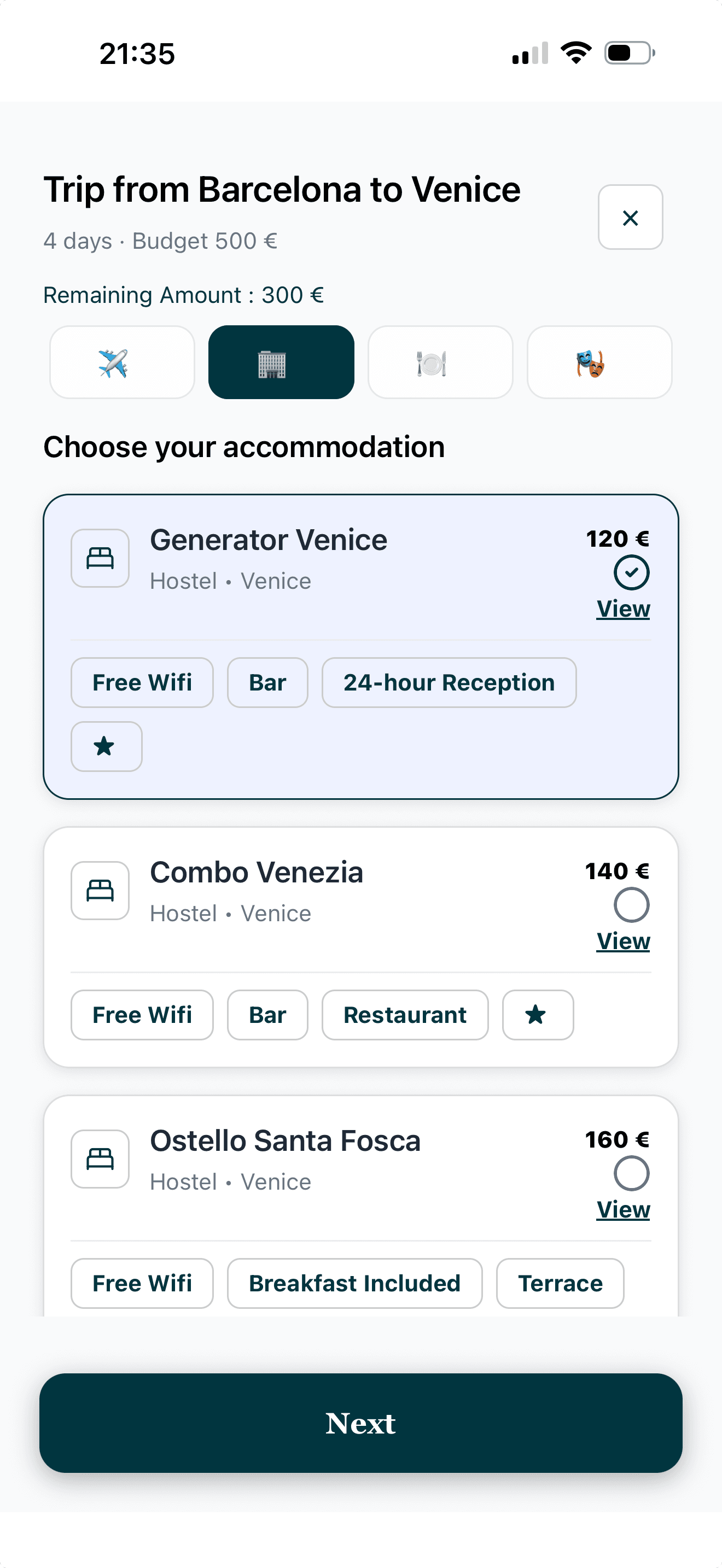The width and height of the screenshot is (722, 1568).
Task: Select the flight category airplane icon
Action: (122, 362)
